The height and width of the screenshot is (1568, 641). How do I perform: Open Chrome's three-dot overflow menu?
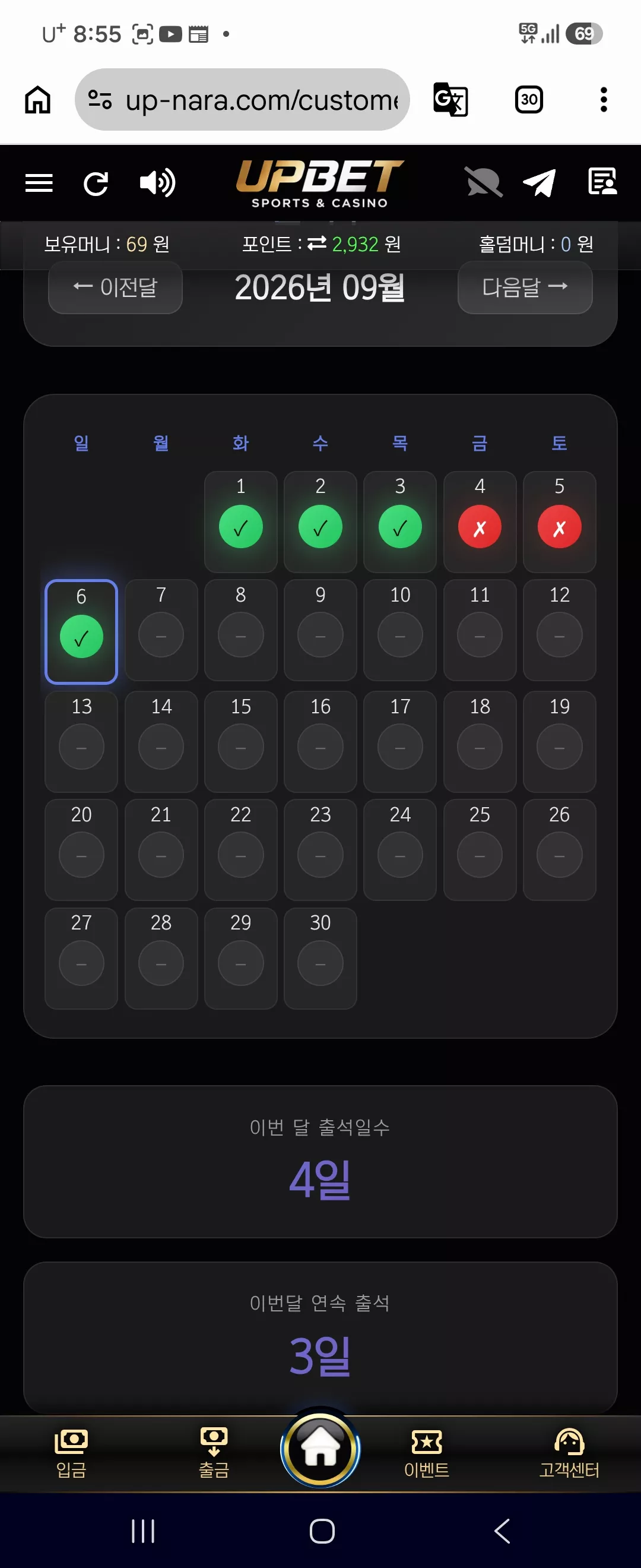[x=603, y=99]
